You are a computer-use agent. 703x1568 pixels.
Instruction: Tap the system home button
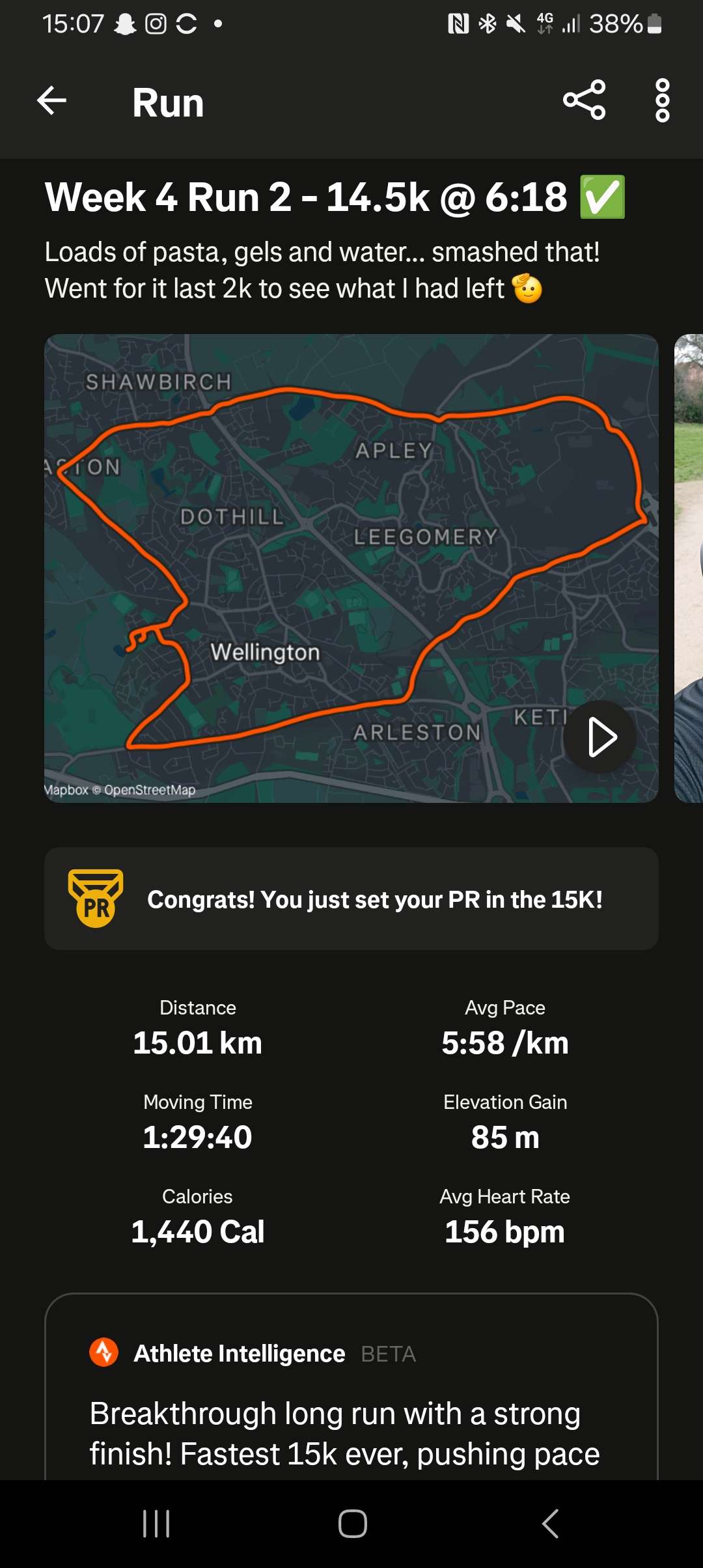pyautogui.click(x=352, y=1524)
